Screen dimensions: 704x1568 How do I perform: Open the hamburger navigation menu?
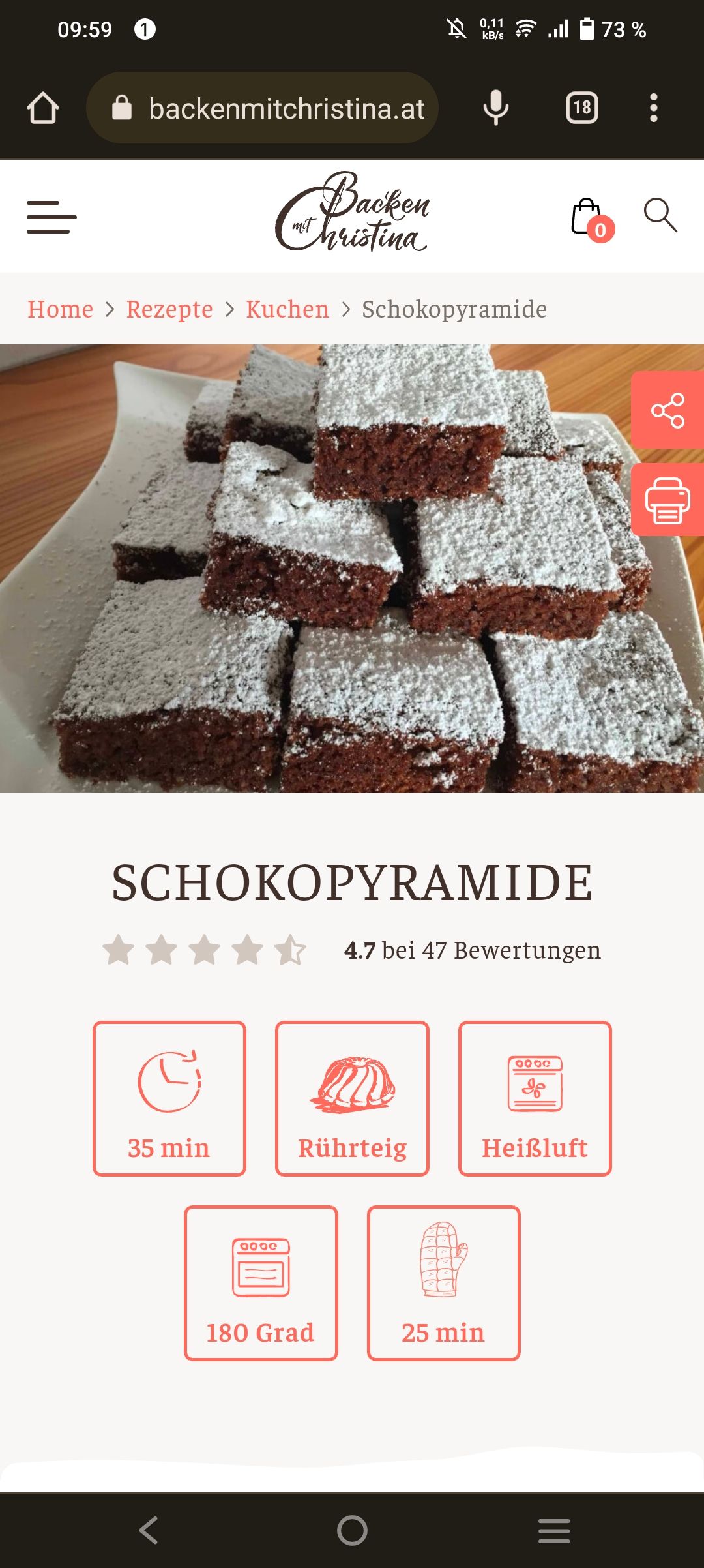click(x=51, y=217)
